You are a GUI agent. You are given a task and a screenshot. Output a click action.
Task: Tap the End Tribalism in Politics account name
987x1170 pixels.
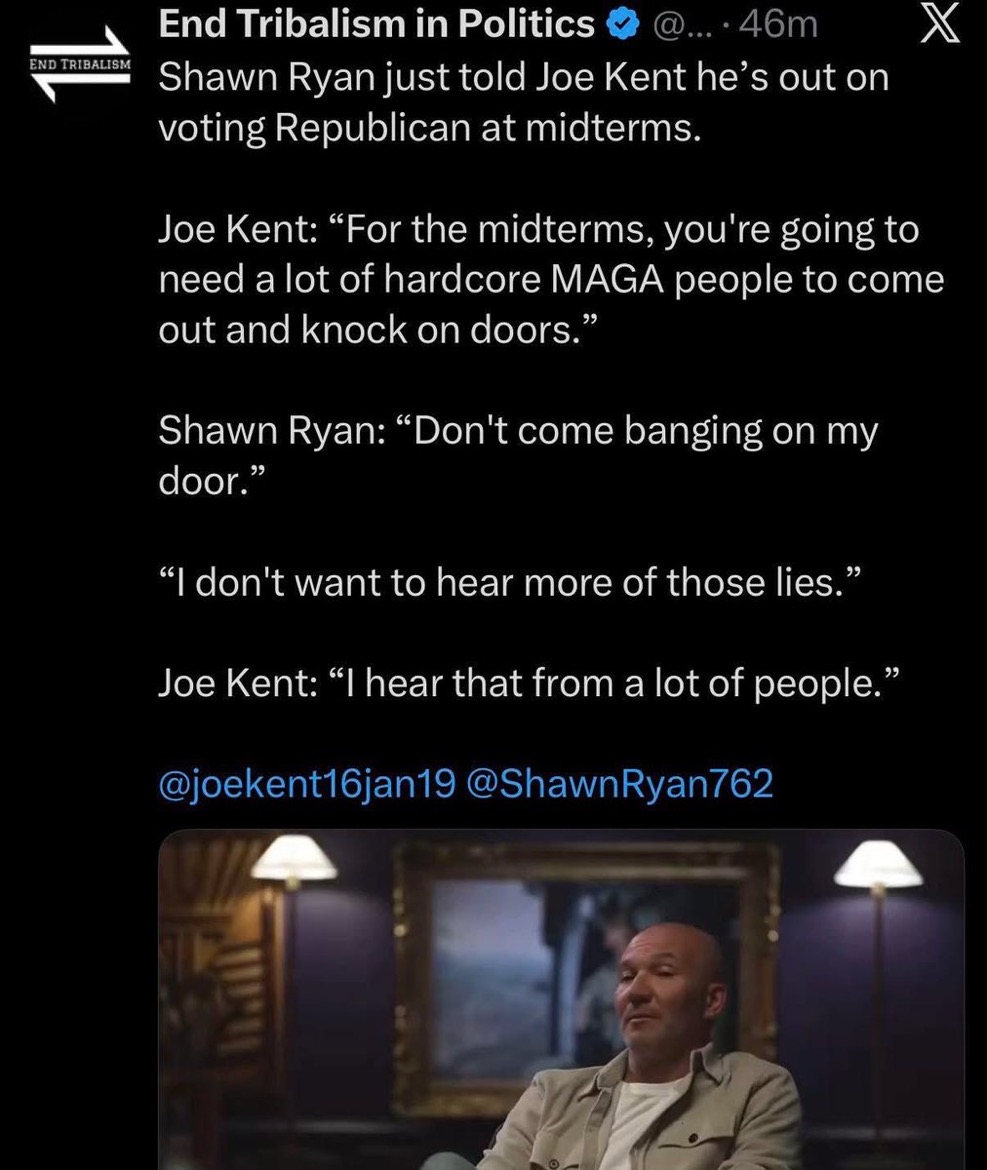(x=376, y=24)
